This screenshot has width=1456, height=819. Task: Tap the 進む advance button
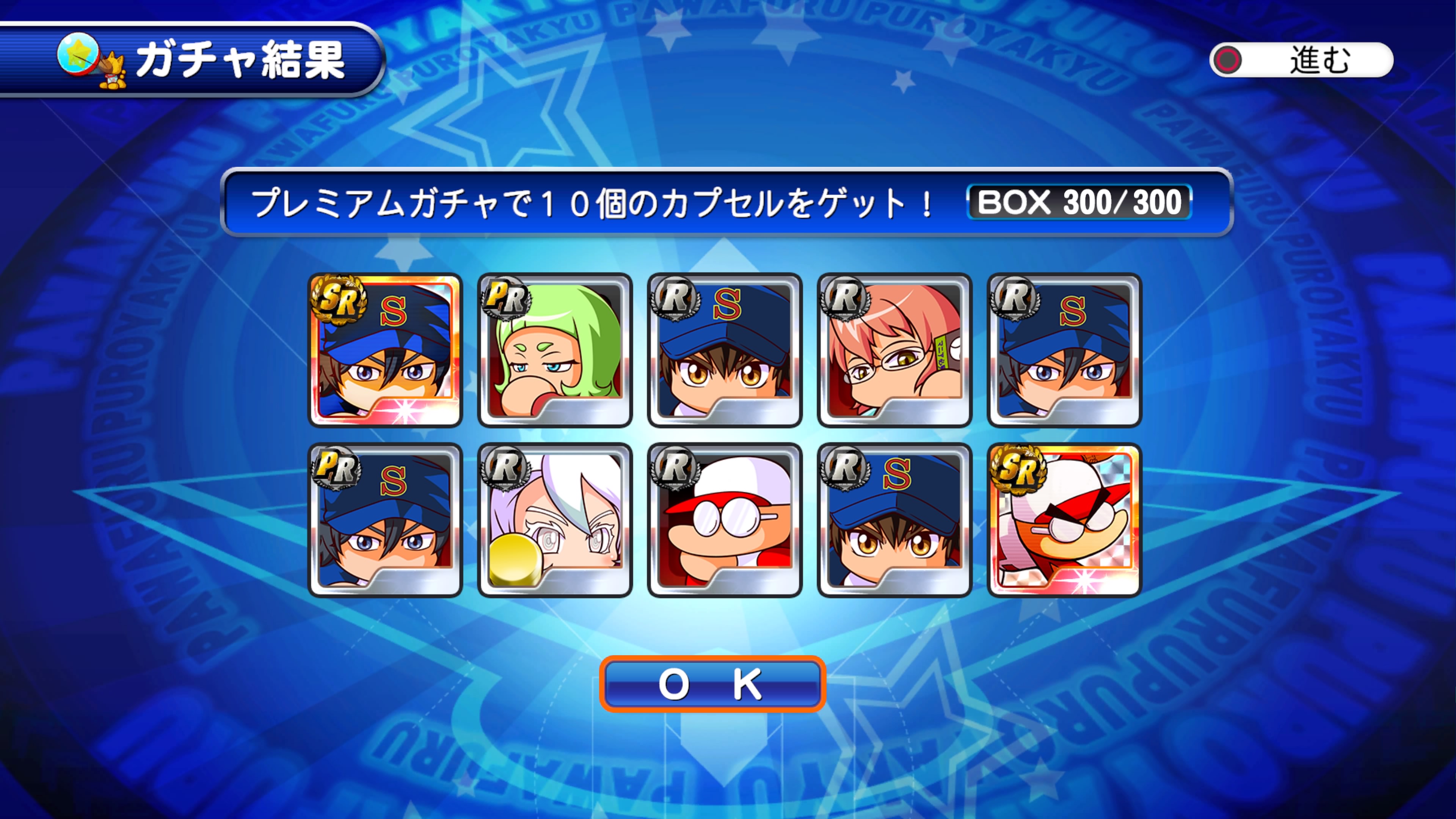[x=1301, y=60]
